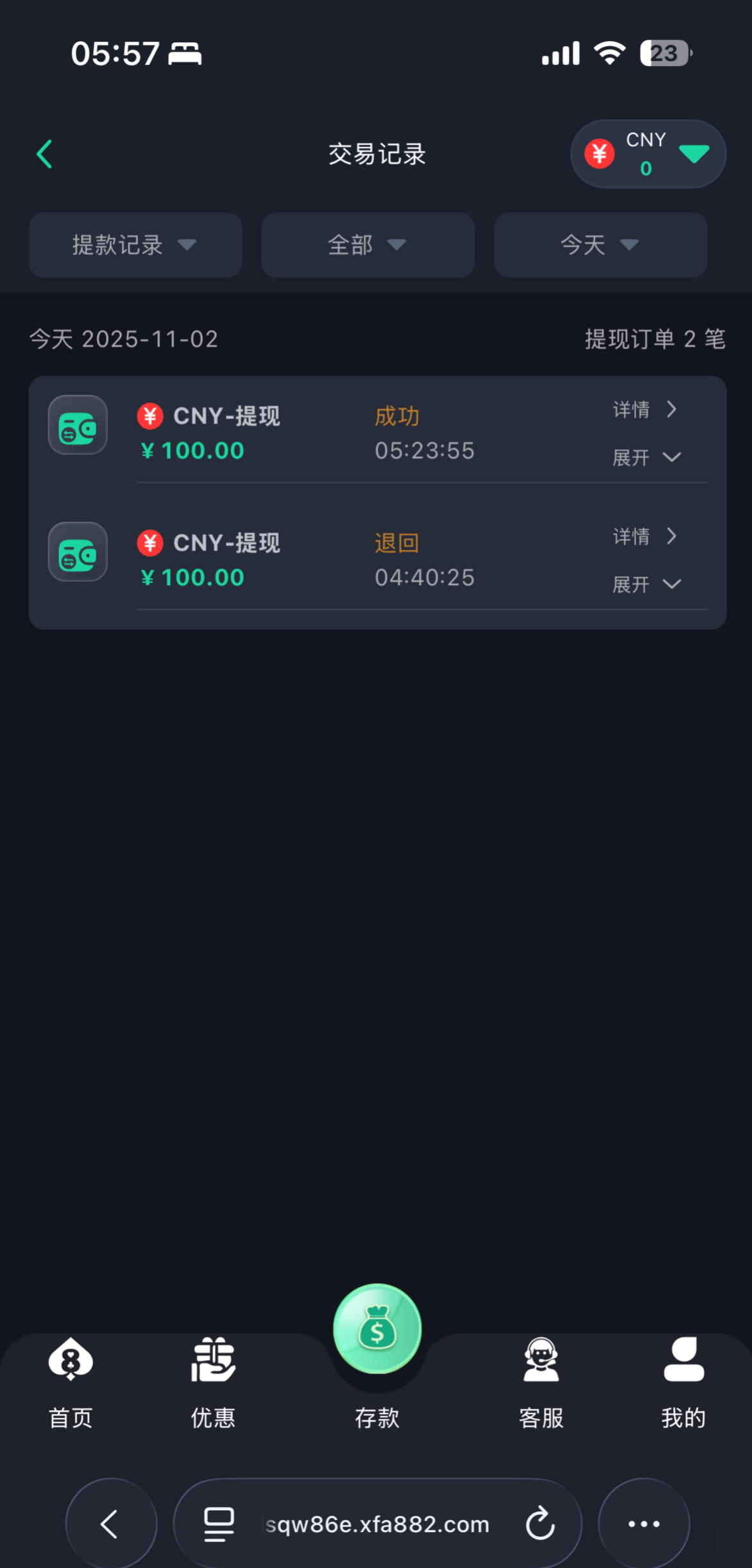
Task: Reload the page in the browser
Action: coord(540,1523)
